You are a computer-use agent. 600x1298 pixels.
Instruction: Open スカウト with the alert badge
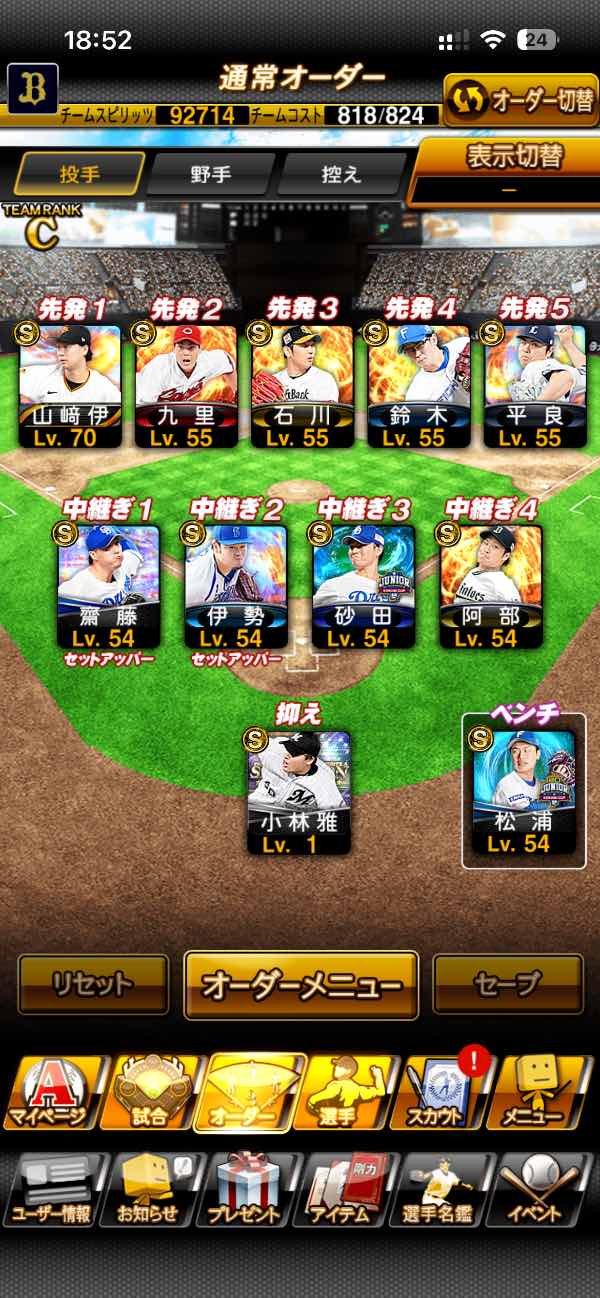442,1094
